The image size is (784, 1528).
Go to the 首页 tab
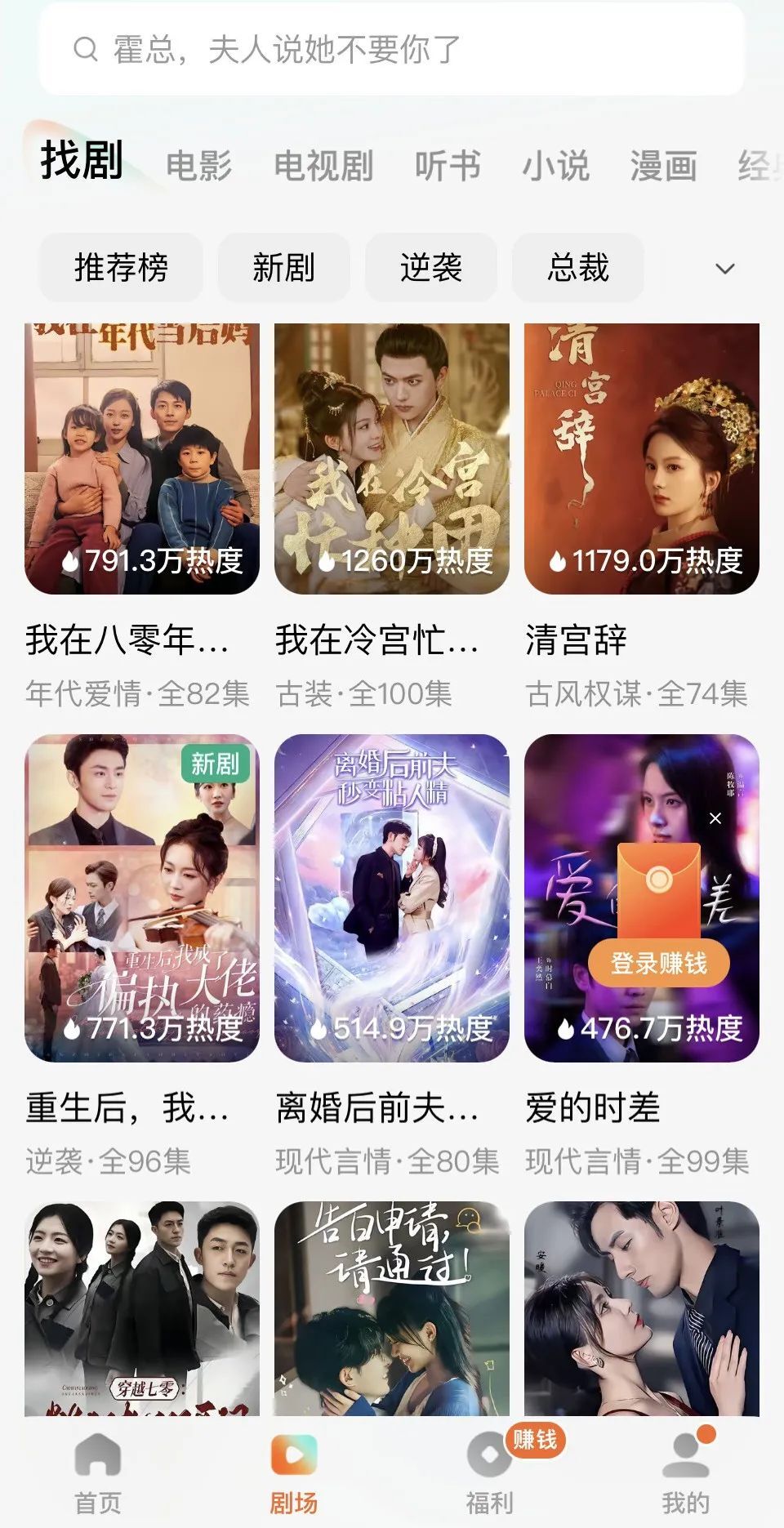pos(98,1472)
